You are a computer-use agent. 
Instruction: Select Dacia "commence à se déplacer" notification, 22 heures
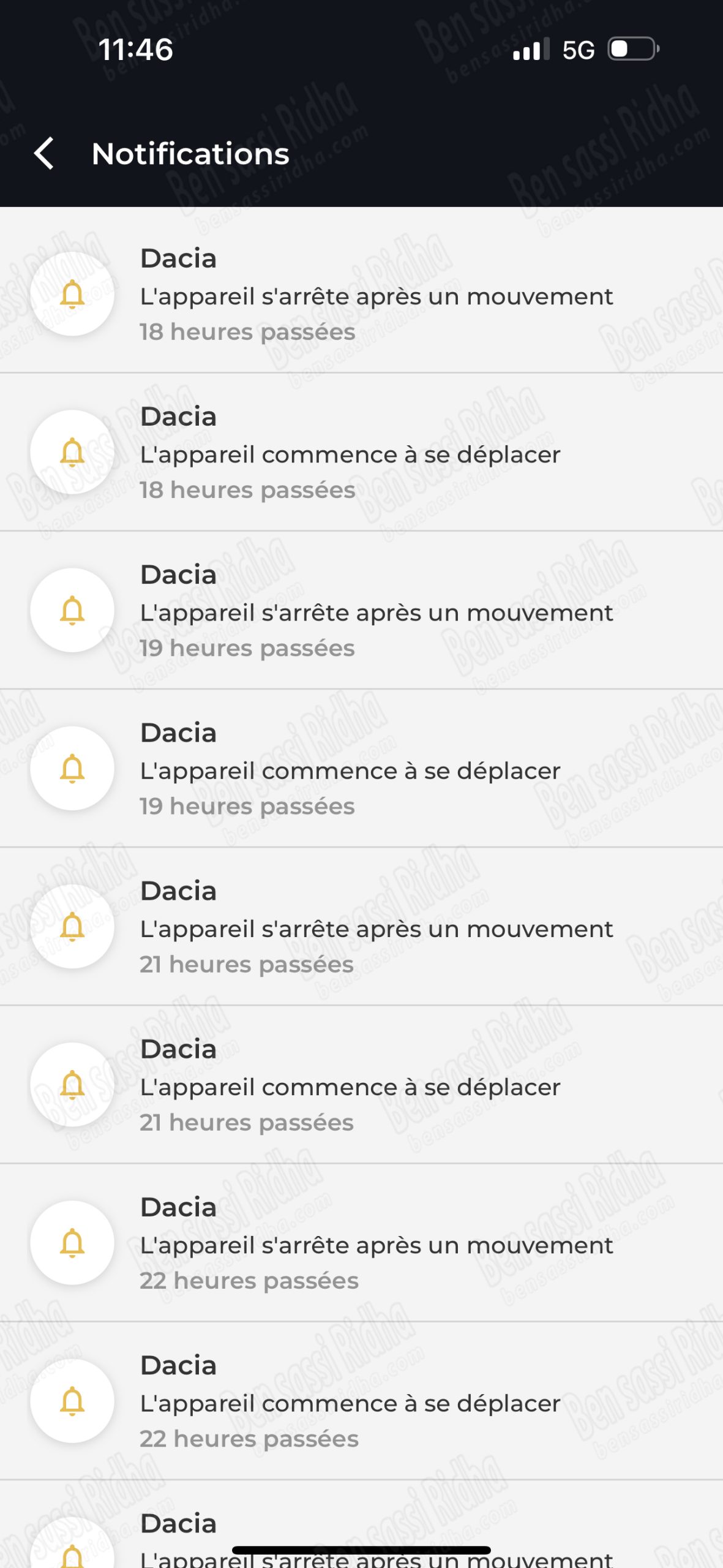pyautogui.click(x=361, y=1401)
